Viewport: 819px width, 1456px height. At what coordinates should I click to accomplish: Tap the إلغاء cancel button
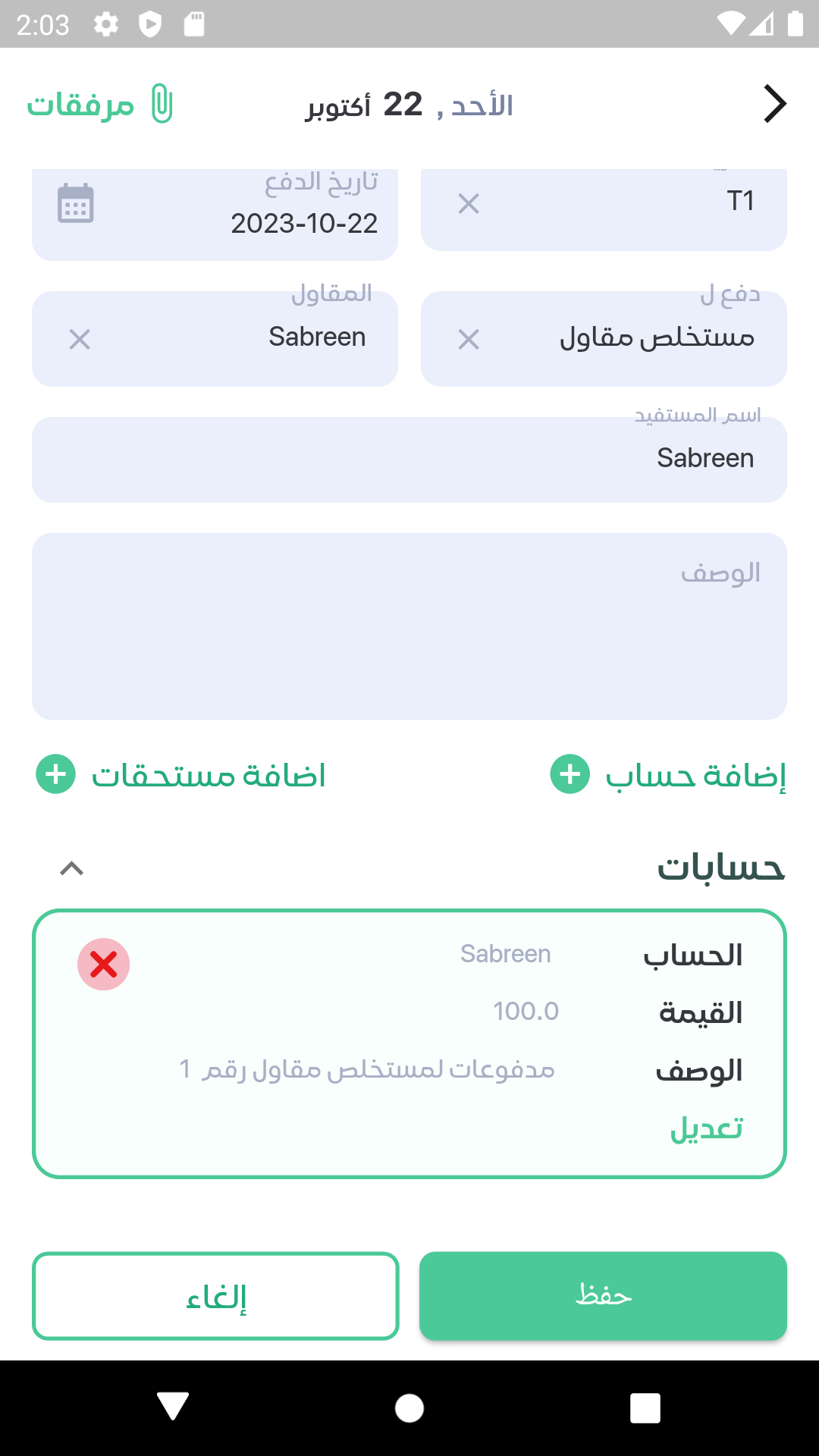pos(215,1296)
